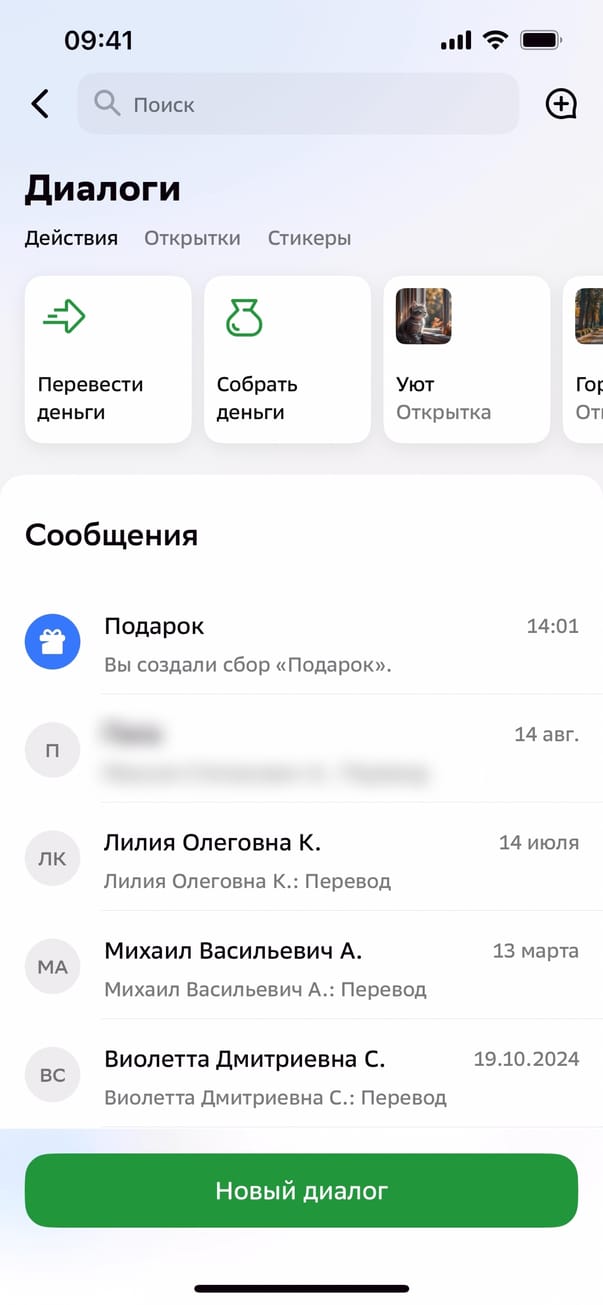
Task: Switch to the Открытки tab
Action: pos(192,238)
